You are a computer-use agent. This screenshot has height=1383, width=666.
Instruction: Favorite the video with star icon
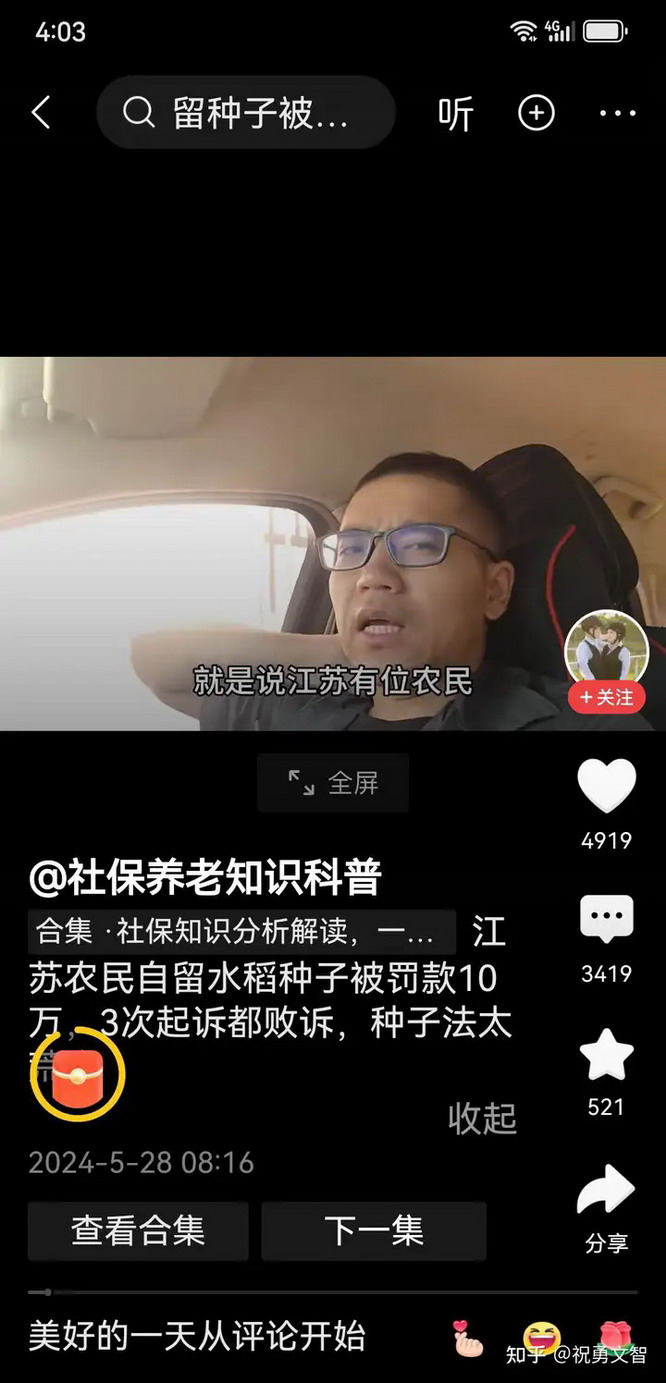pos(606,1055)
